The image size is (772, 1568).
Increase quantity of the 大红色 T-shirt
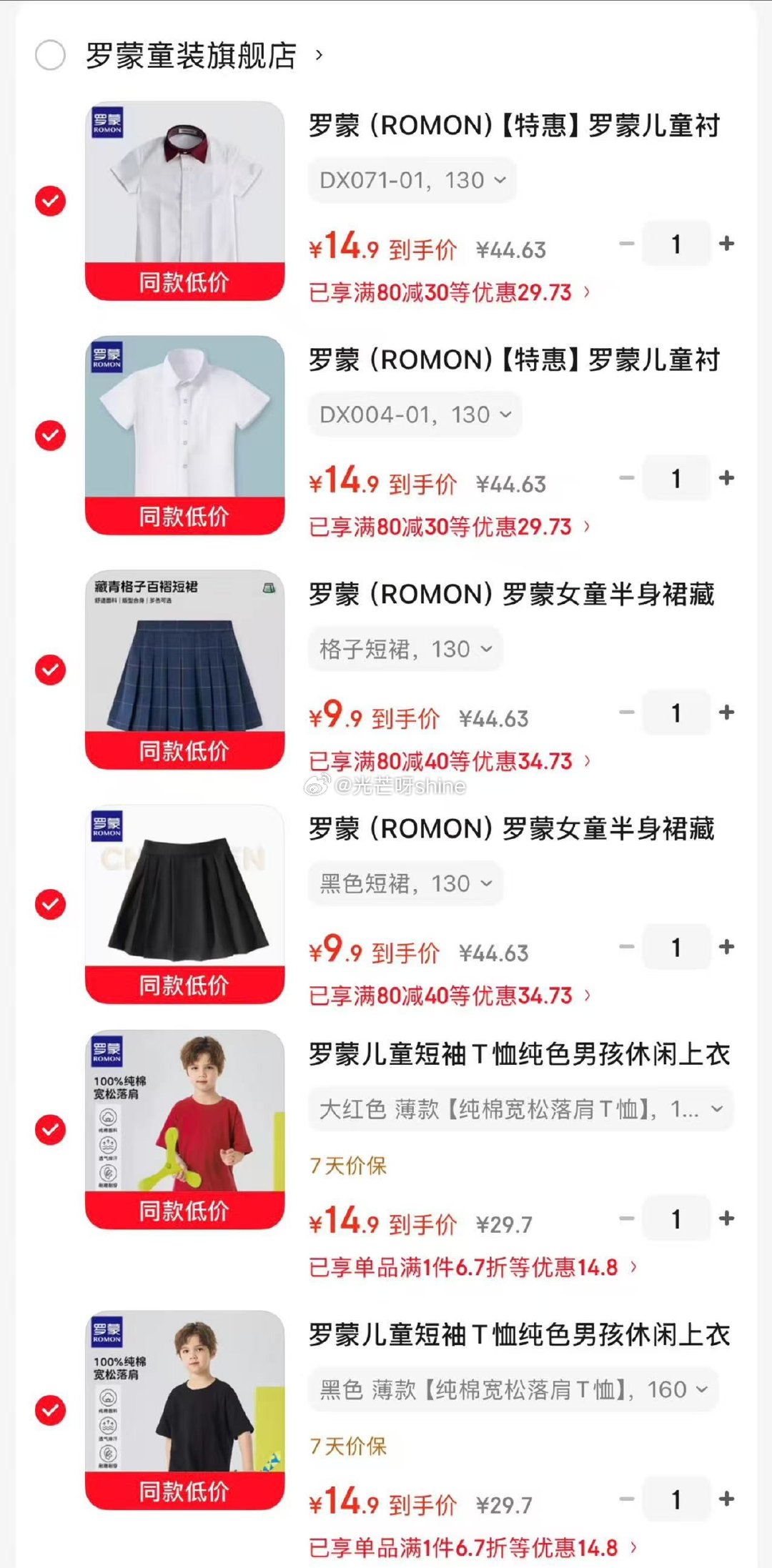pyautogui.click(x=726, y=1219)
